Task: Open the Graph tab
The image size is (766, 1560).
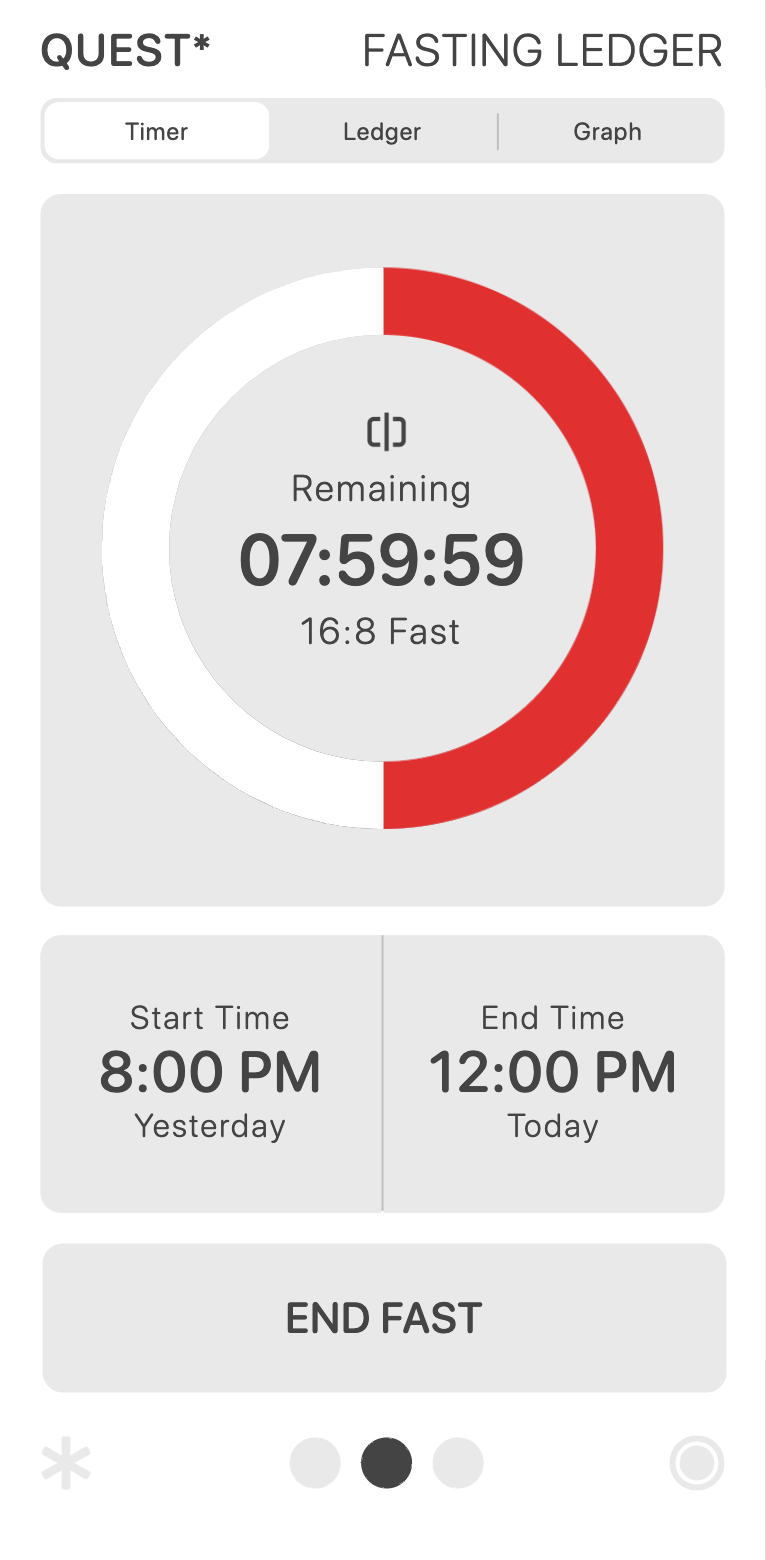Action: tap(607, 131)
